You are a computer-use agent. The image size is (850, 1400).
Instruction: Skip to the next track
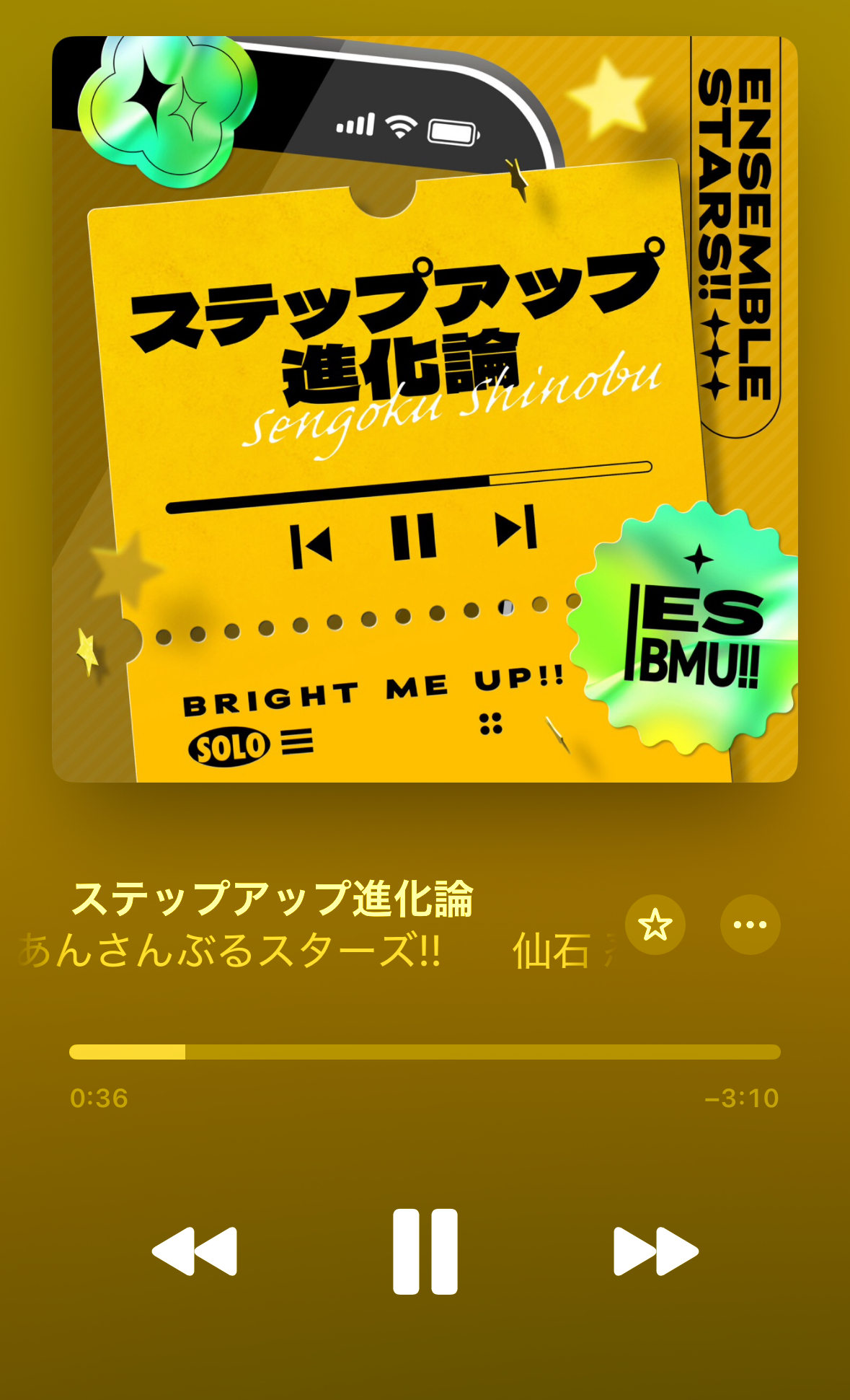click(x=655, y=1251)
